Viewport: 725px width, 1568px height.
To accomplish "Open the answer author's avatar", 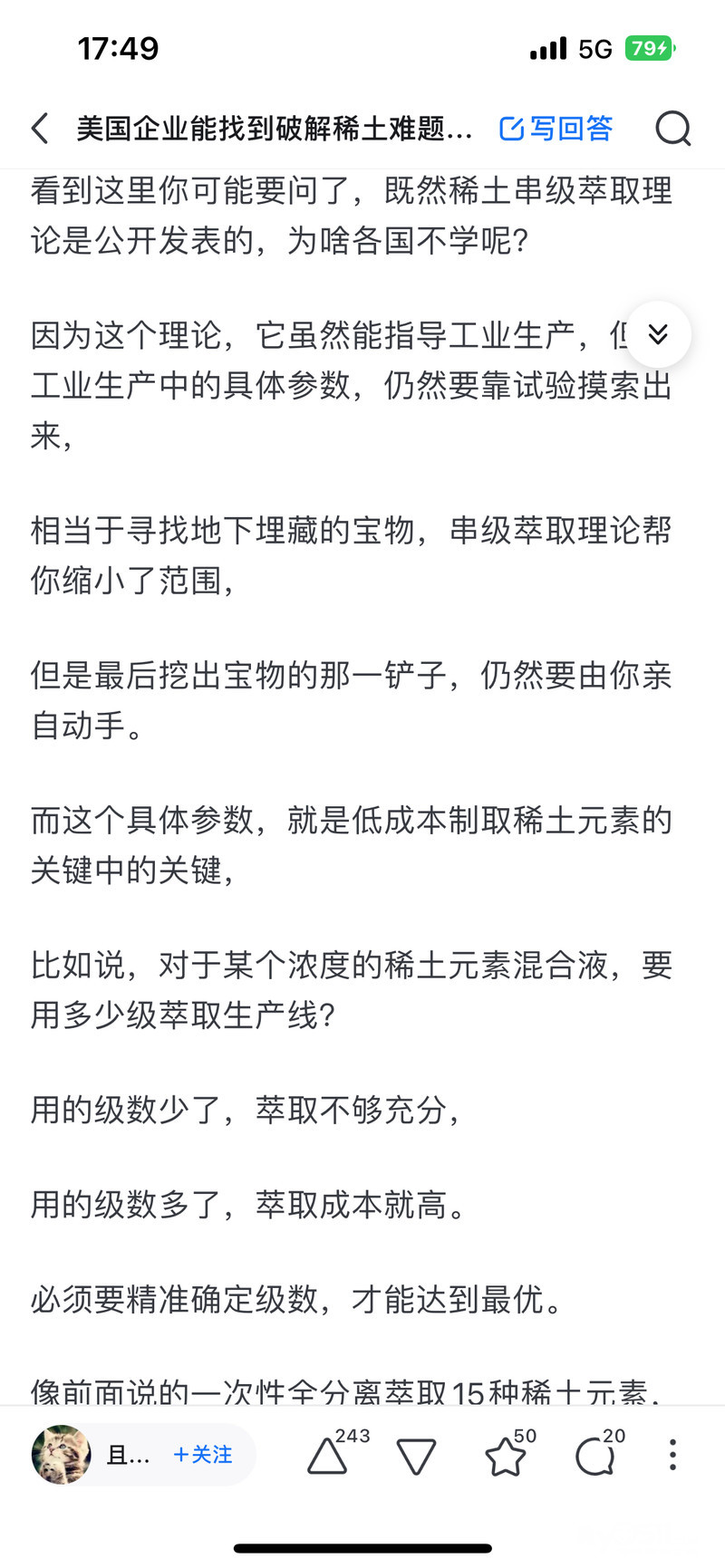I will click(x=61, y=1455).
